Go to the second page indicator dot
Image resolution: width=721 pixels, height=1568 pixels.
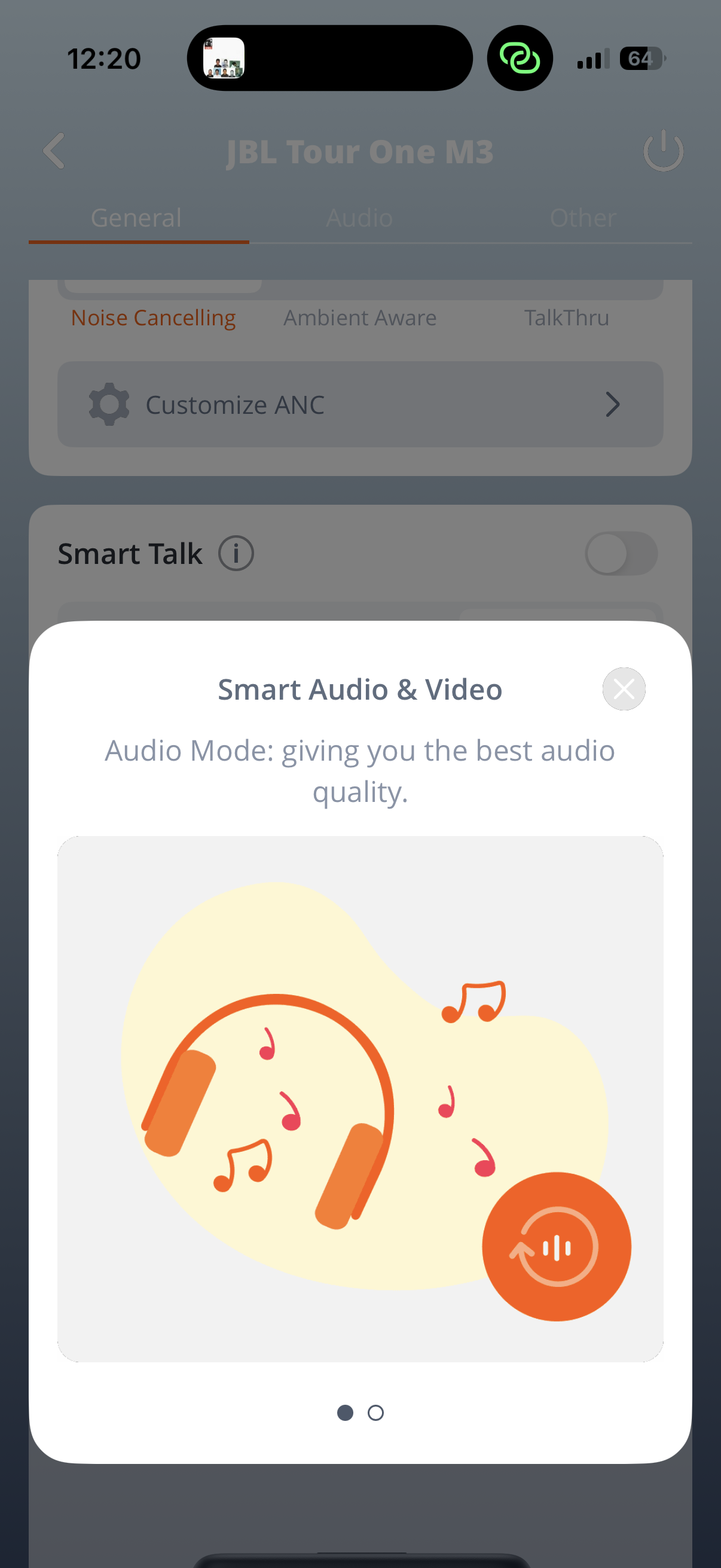pos(375,1413)
